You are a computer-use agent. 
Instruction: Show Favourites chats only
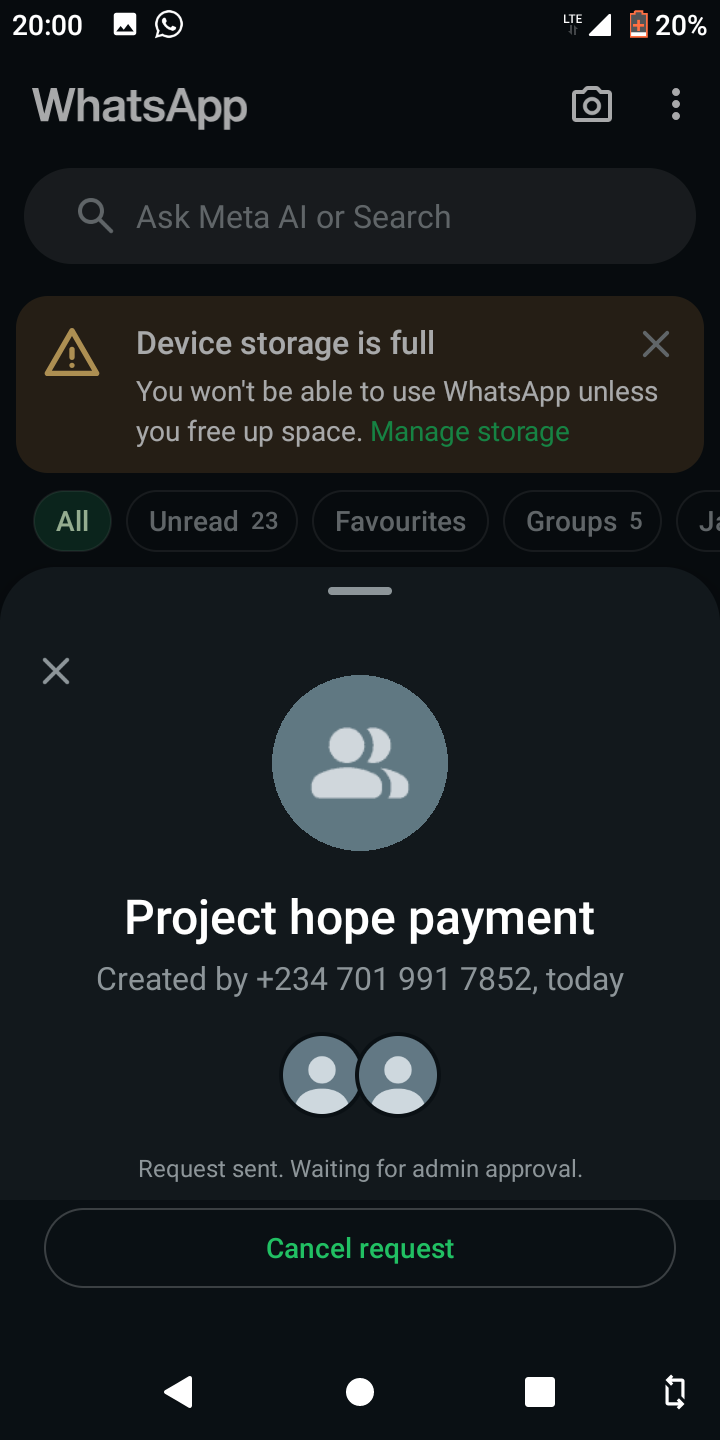pyautogui.click(x=400, y=521)
